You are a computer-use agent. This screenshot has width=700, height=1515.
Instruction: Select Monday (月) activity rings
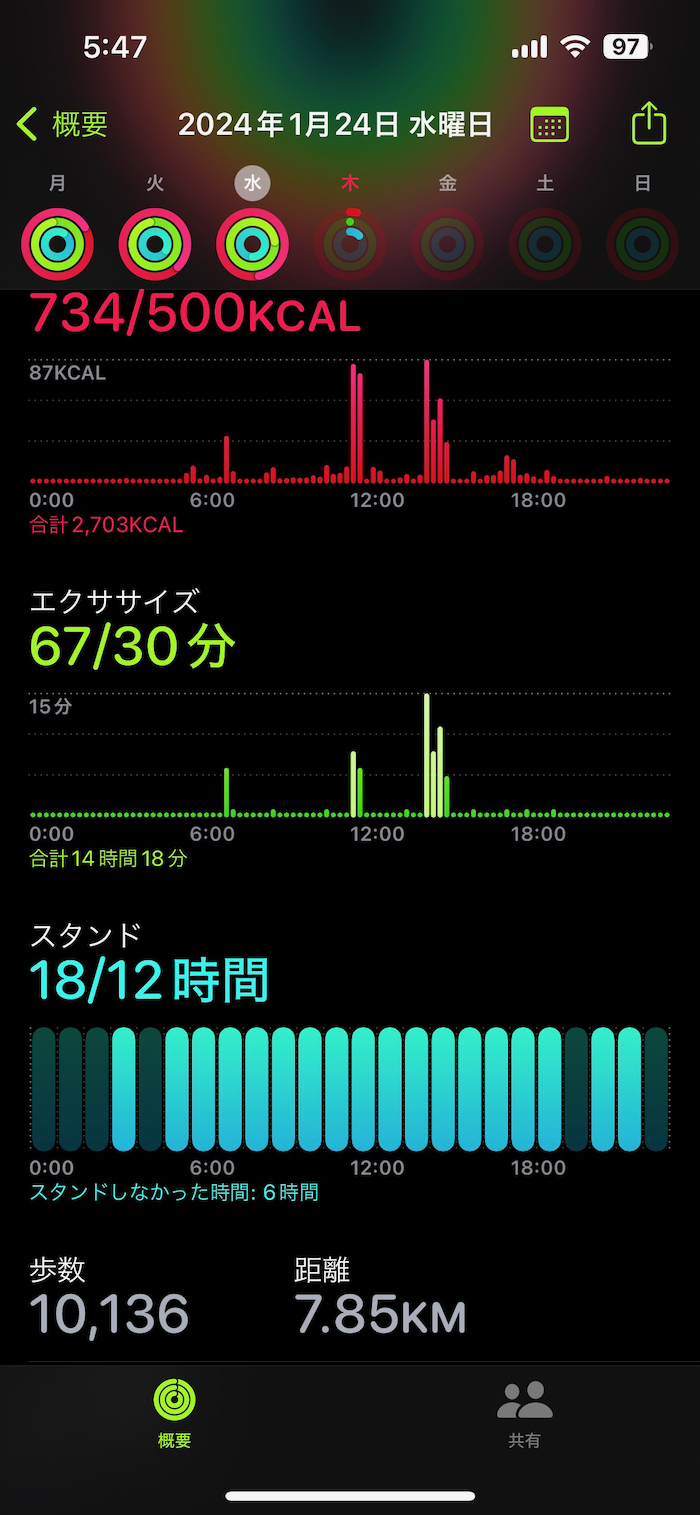pyautogui.click(x=57, y=243)
